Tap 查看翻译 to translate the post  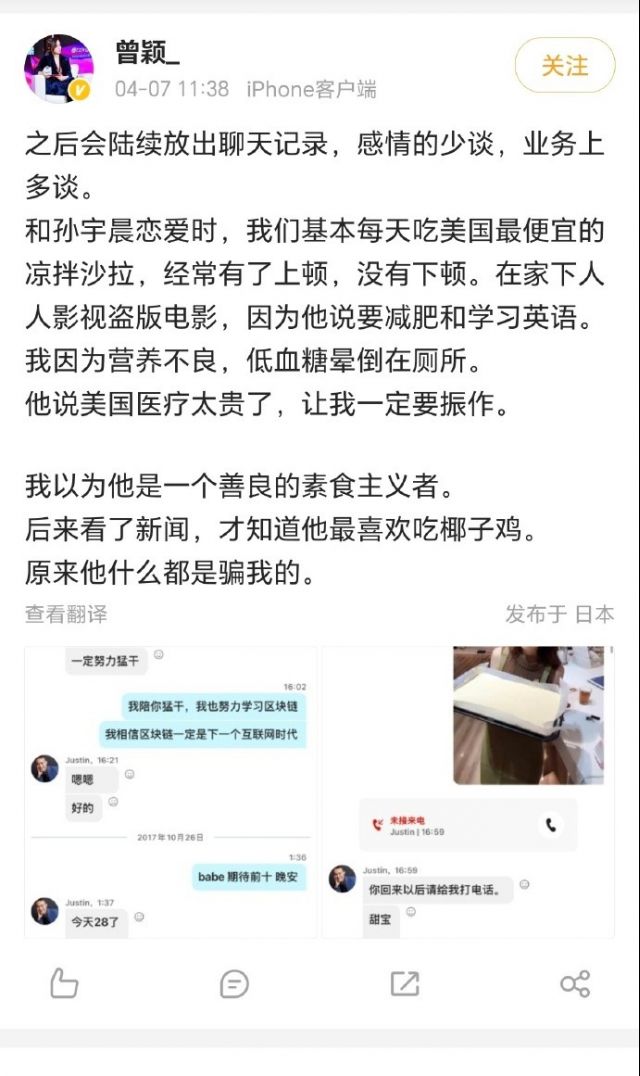66,613
